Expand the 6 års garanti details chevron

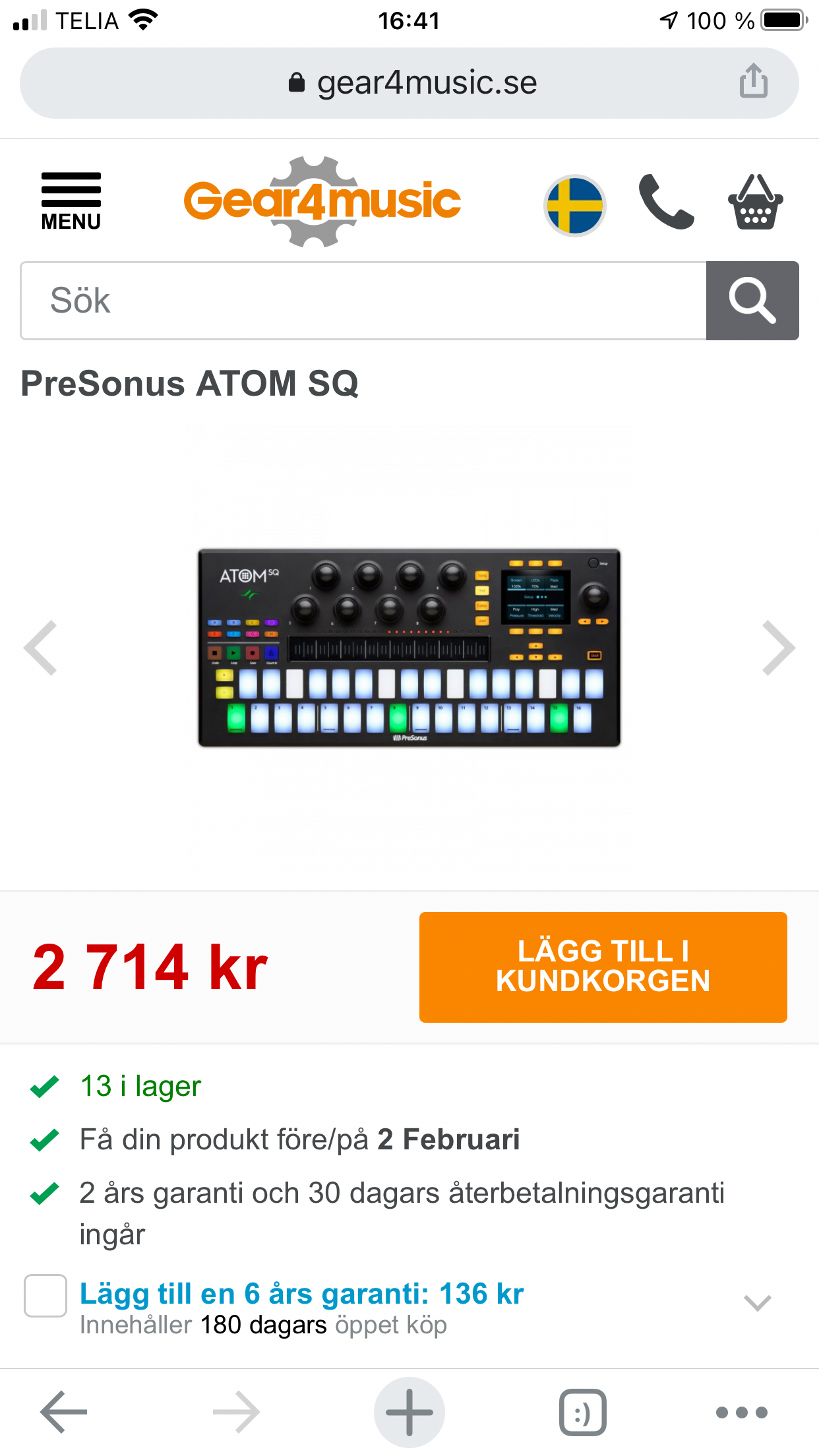click(x=758, y=1302)
